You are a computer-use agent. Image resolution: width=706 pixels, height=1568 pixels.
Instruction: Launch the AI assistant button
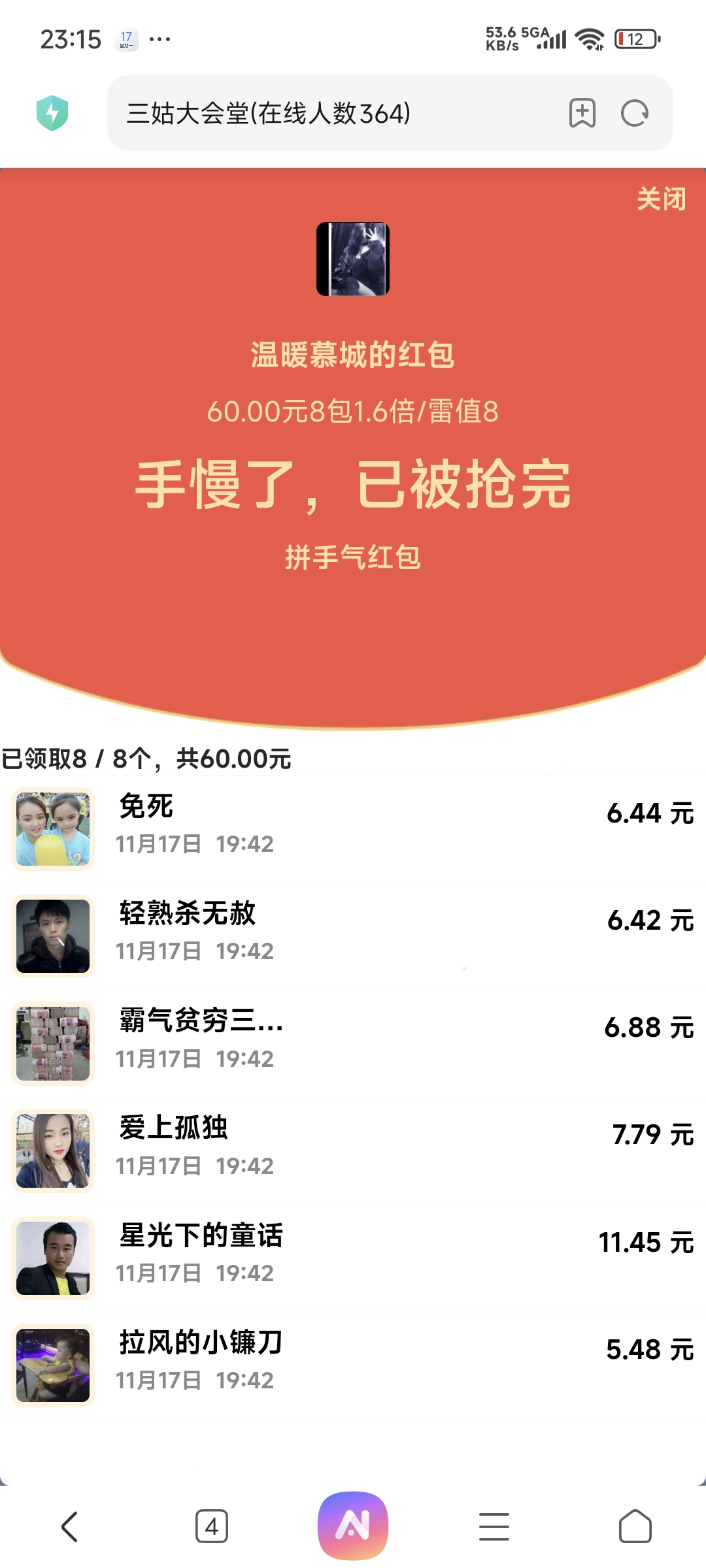click(353, 1526)
